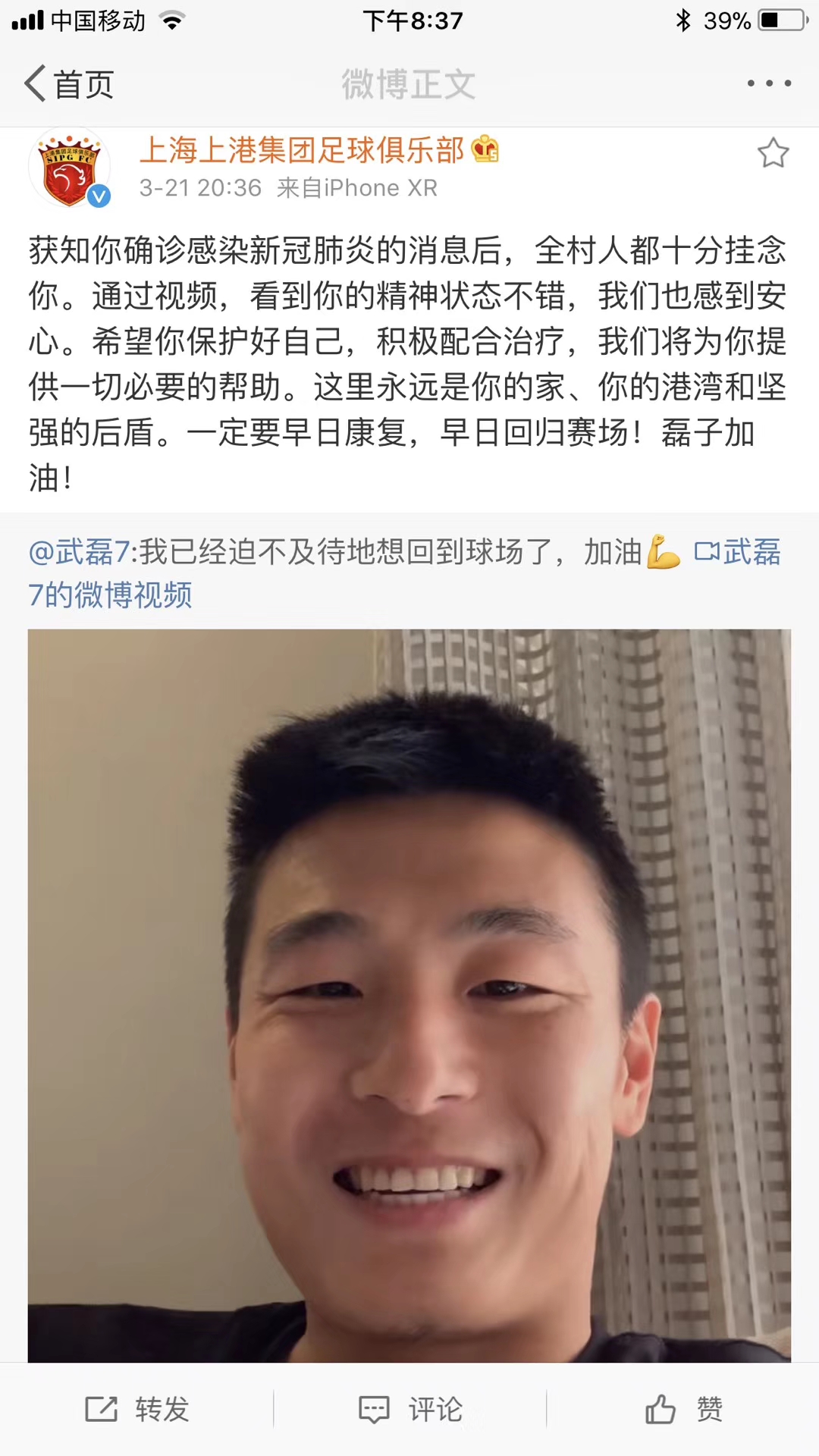Like the post with 赞
Viewport: 819px width, 1456px height.
tap(683, 1409)
